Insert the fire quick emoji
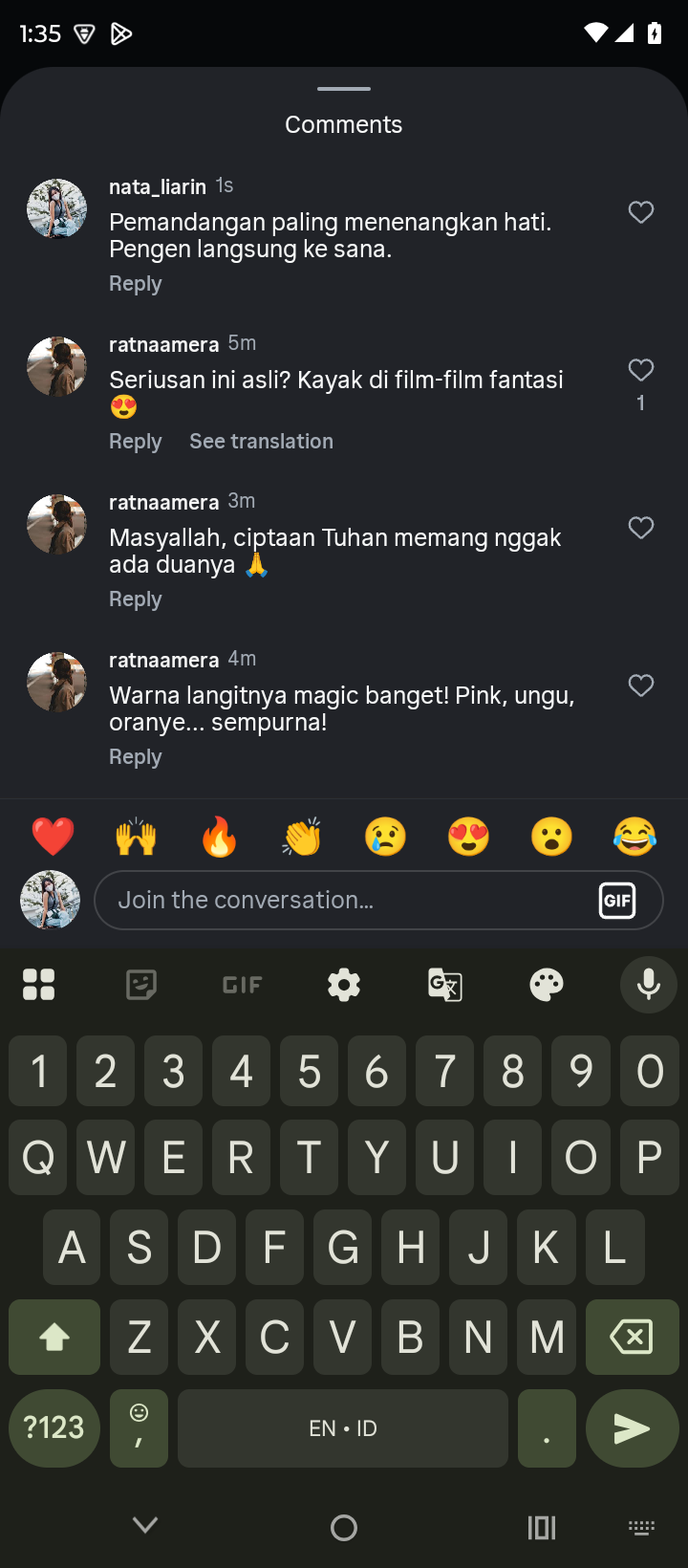 [219, 837]
